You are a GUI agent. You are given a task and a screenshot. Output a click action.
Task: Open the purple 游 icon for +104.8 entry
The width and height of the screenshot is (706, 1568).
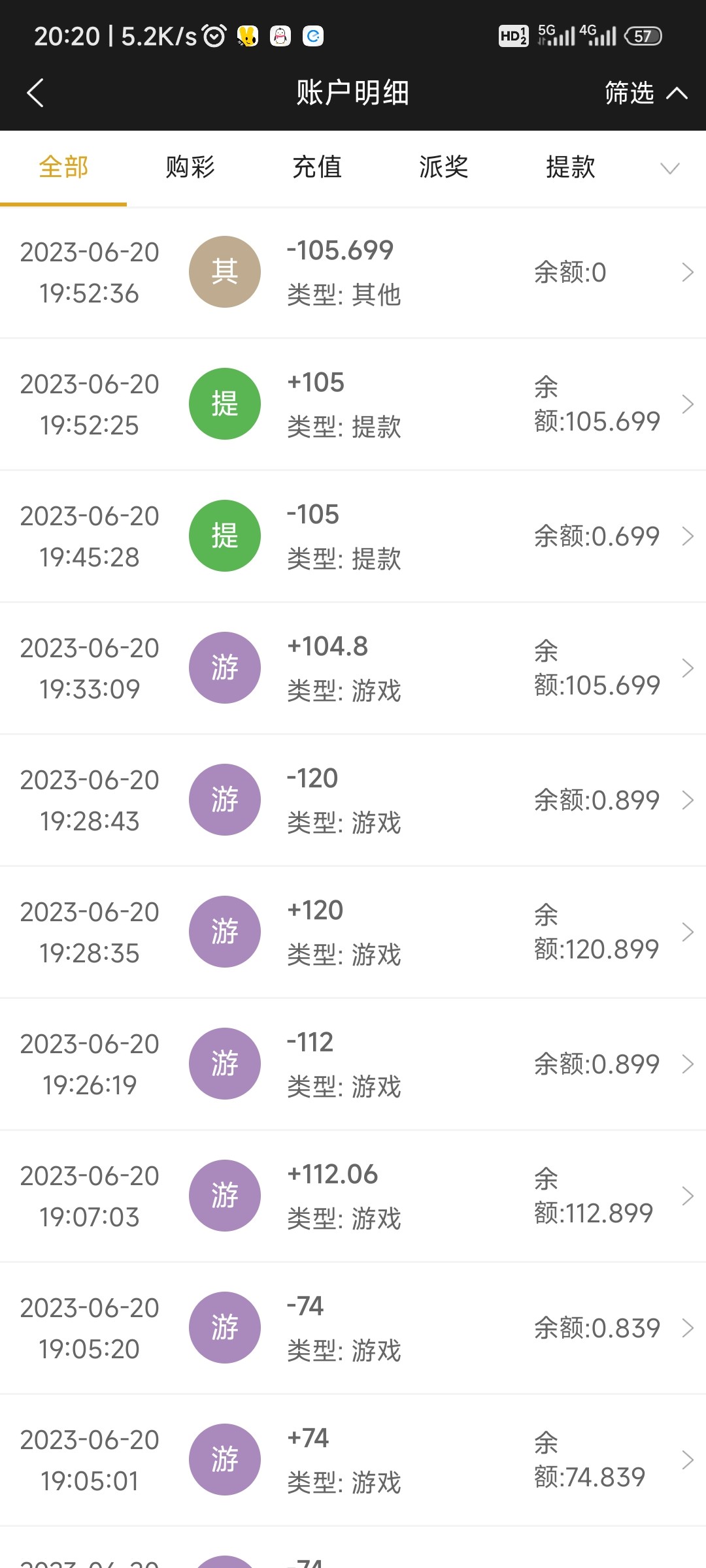(224, 668)
